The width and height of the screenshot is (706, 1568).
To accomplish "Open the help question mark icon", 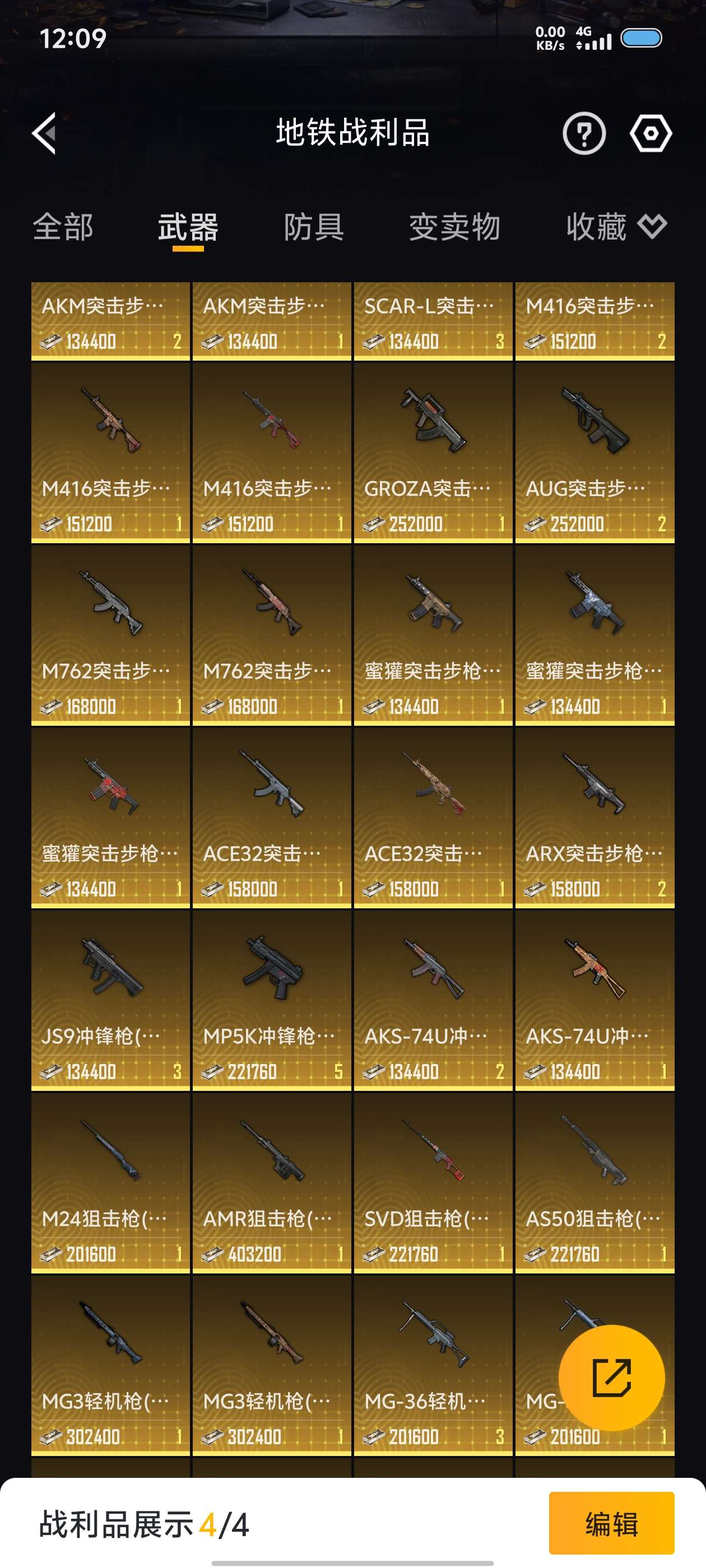I will tap(583, 133).
